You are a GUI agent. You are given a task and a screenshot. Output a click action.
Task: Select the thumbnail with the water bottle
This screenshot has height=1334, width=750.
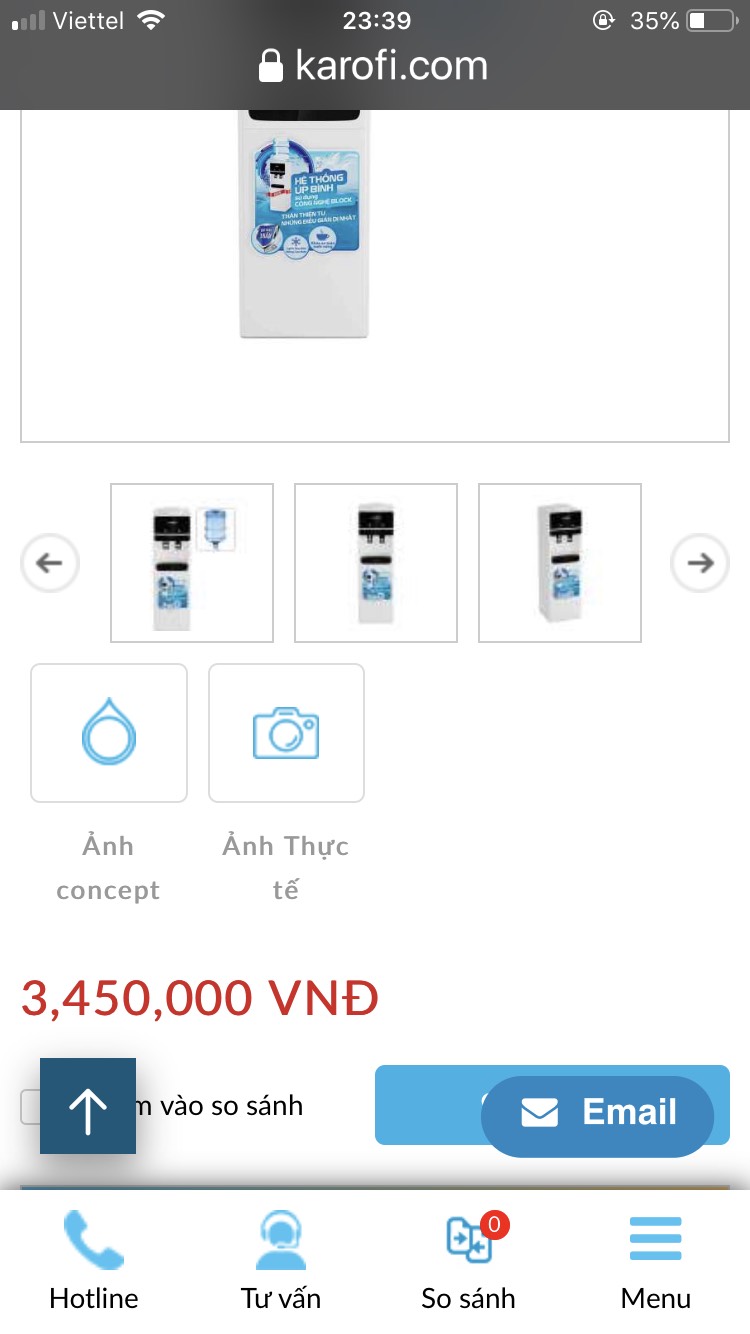[x=192, y=563]
